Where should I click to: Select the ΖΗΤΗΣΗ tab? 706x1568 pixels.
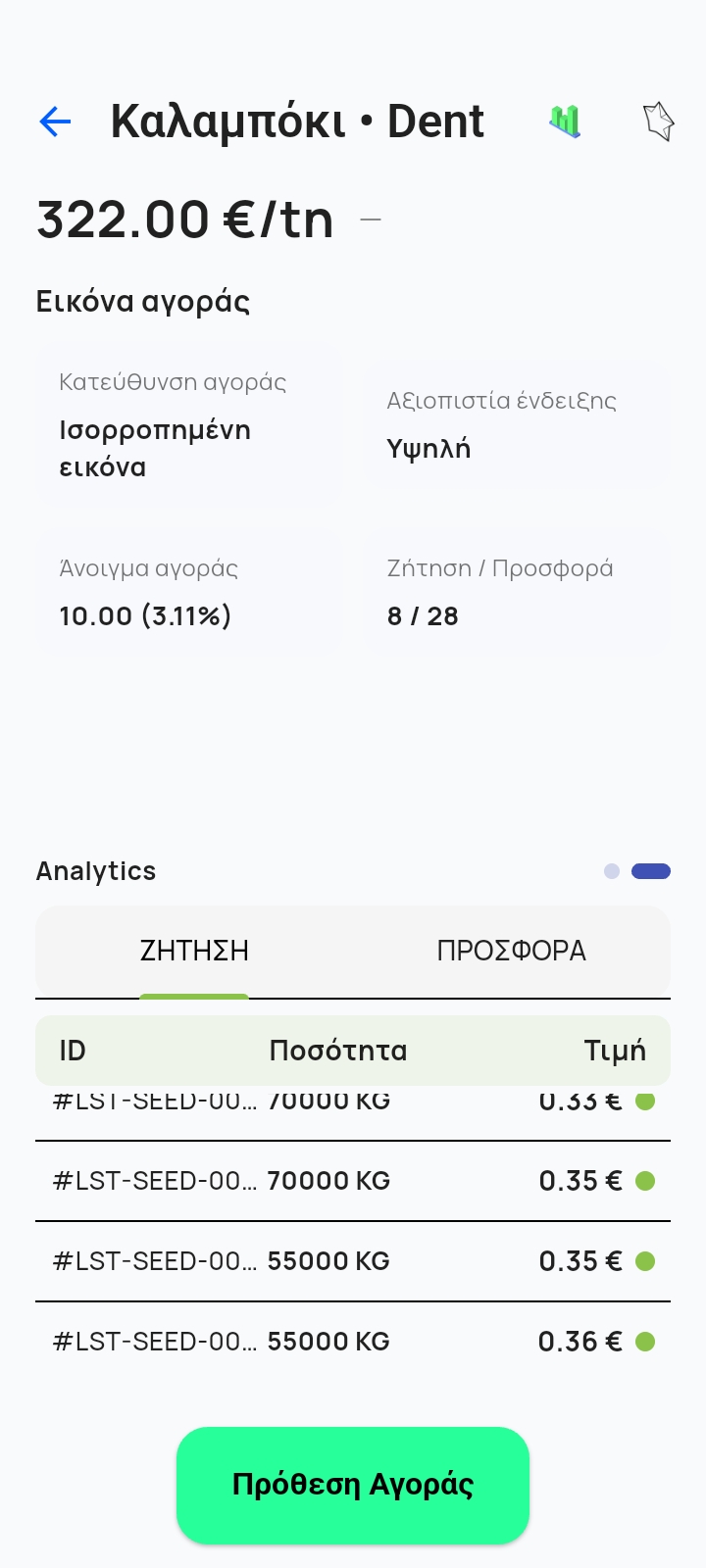(194, 951)
